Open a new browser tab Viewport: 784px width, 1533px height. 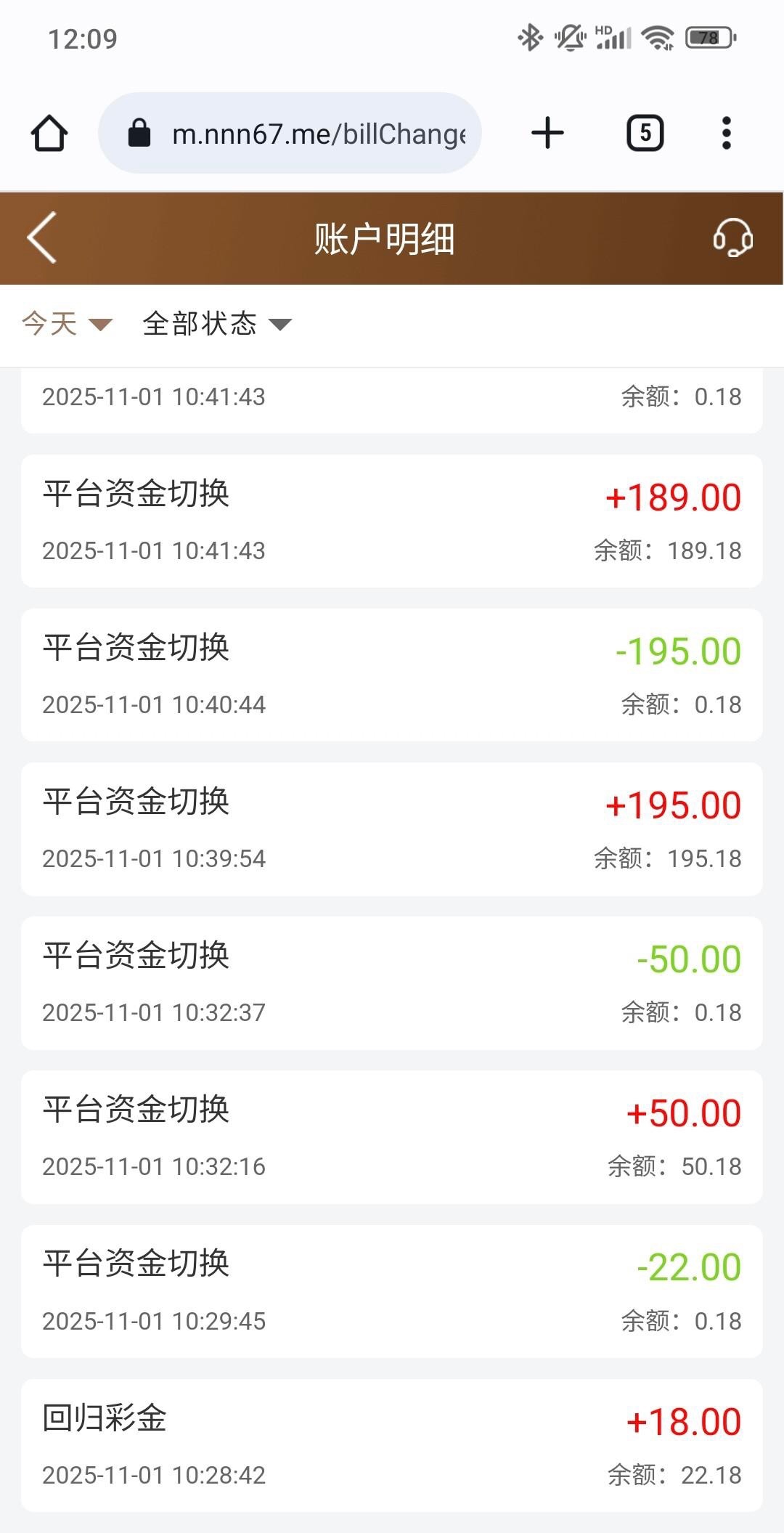547,134
